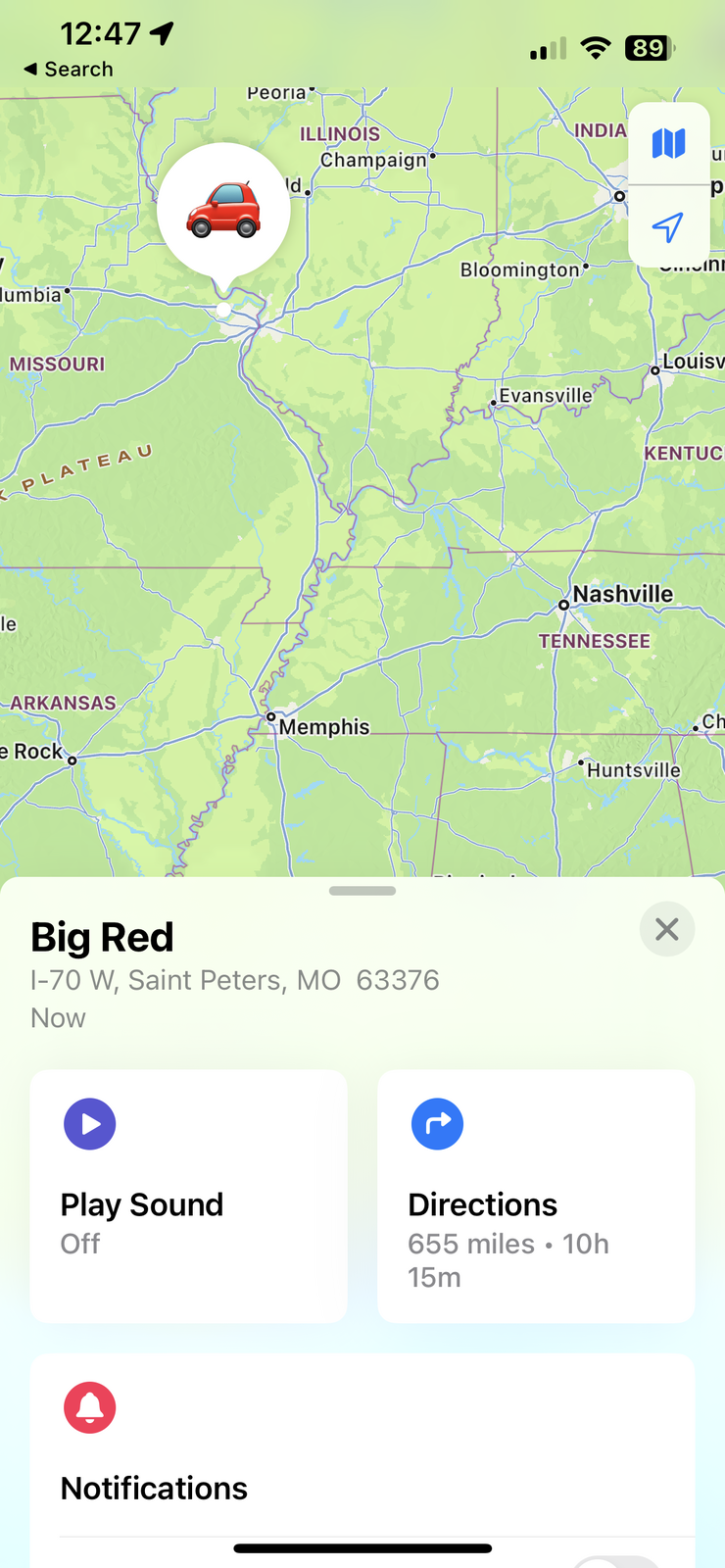Tap the sheet grabber handle

(x=362, y=891)
